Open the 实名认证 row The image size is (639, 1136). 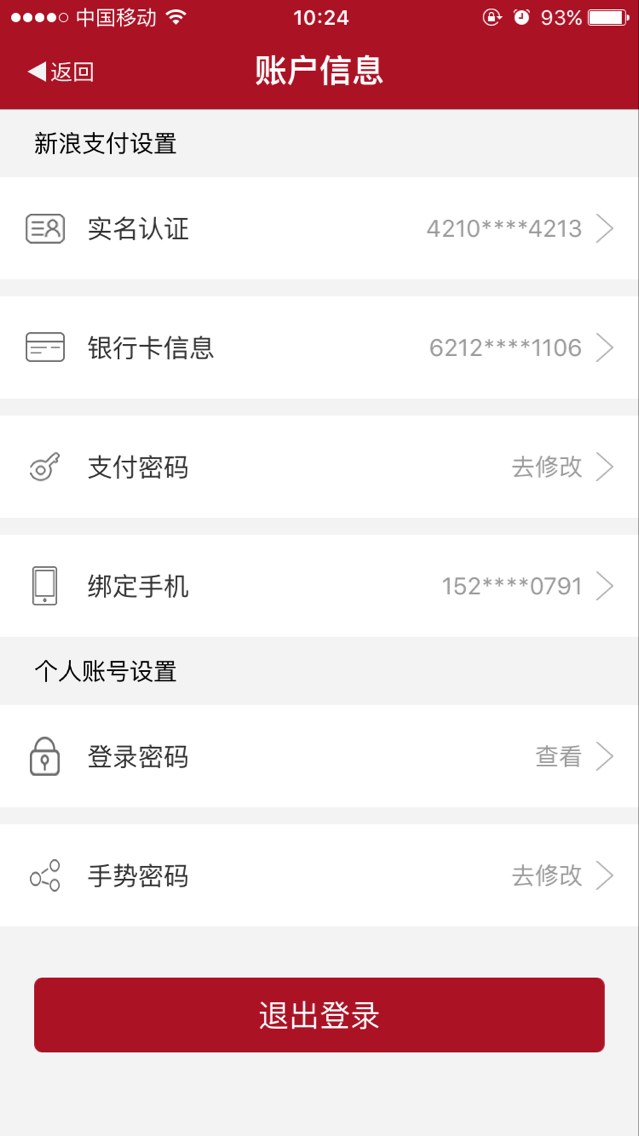pos(319,229)
